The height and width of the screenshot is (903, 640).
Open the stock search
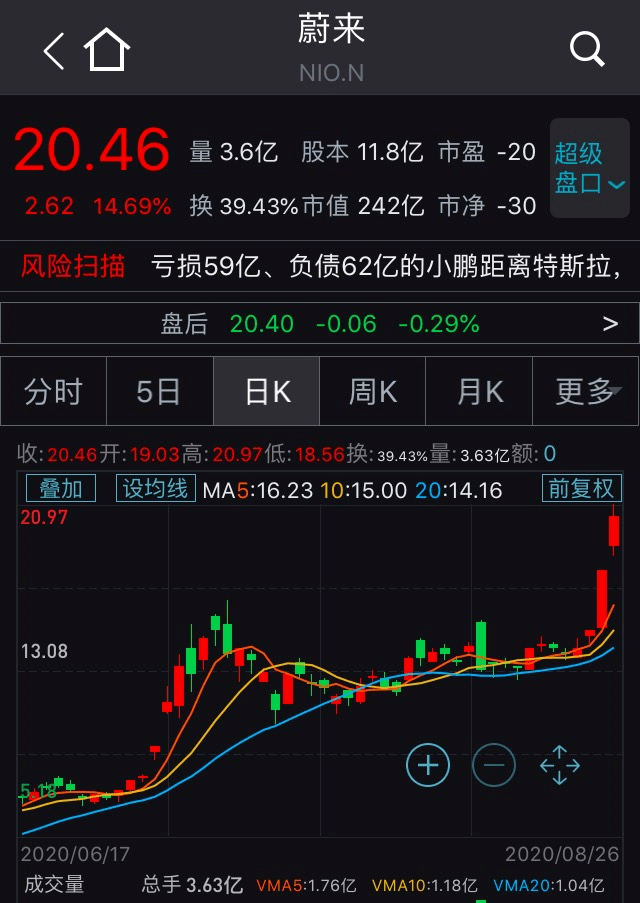(586, 48)
